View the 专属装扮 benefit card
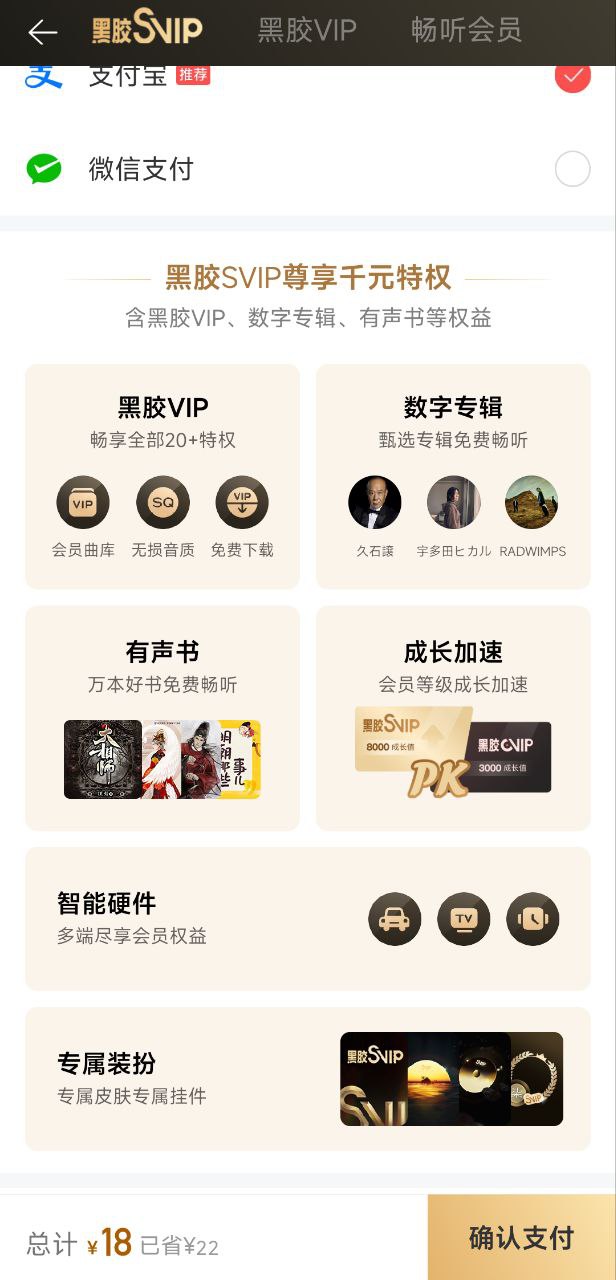Image resolution: width=616 pixels, height=1280 pixels. click(307, 1078)
